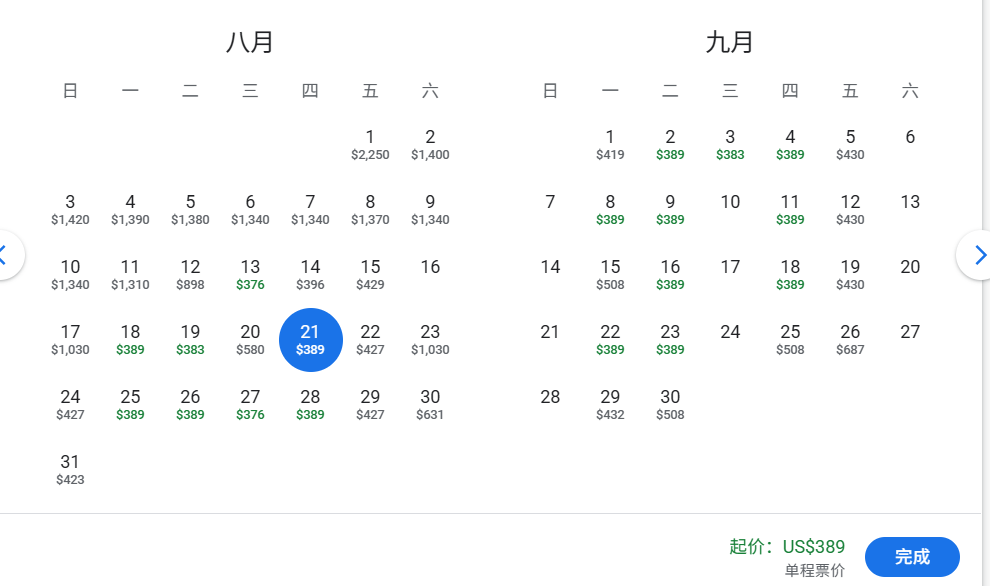Choose September 11 priced at $389
This screenshot has width=990, height=586.
click(x=790, y=209)
